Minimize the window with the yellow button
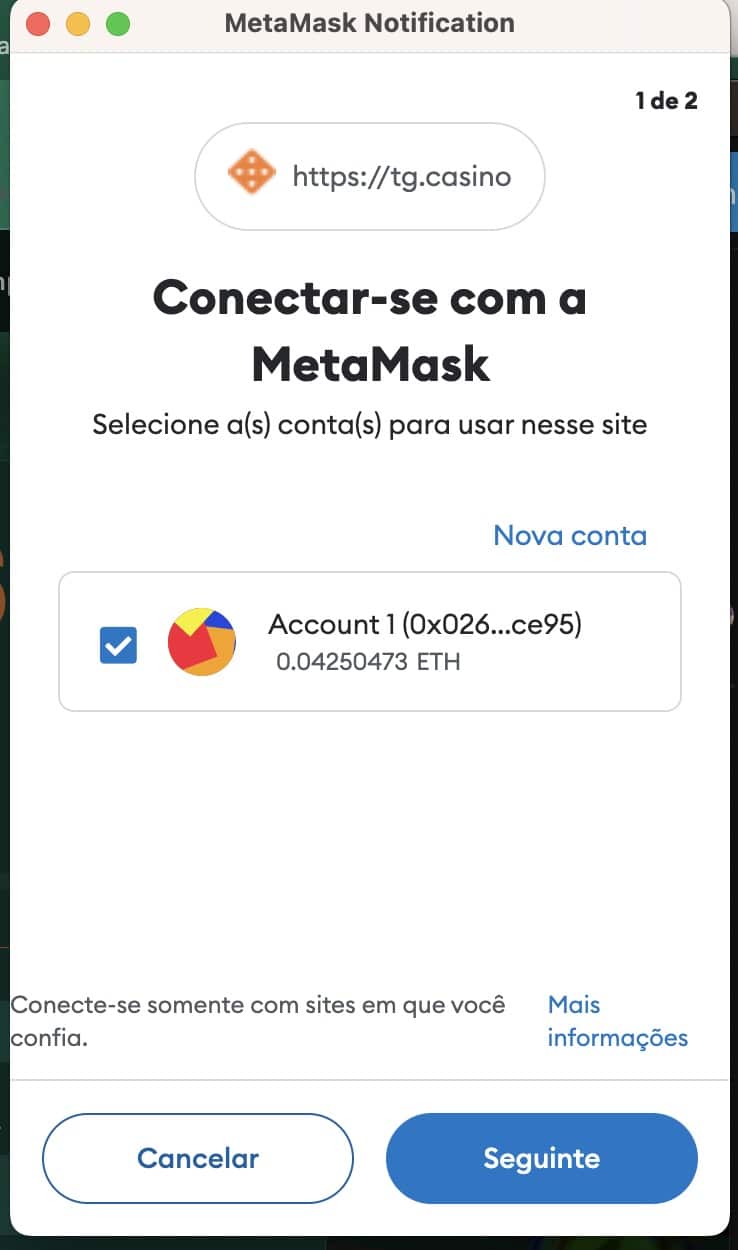This screenshot has height=1250, width=738. pyautogui.click(x=78, y=23)
